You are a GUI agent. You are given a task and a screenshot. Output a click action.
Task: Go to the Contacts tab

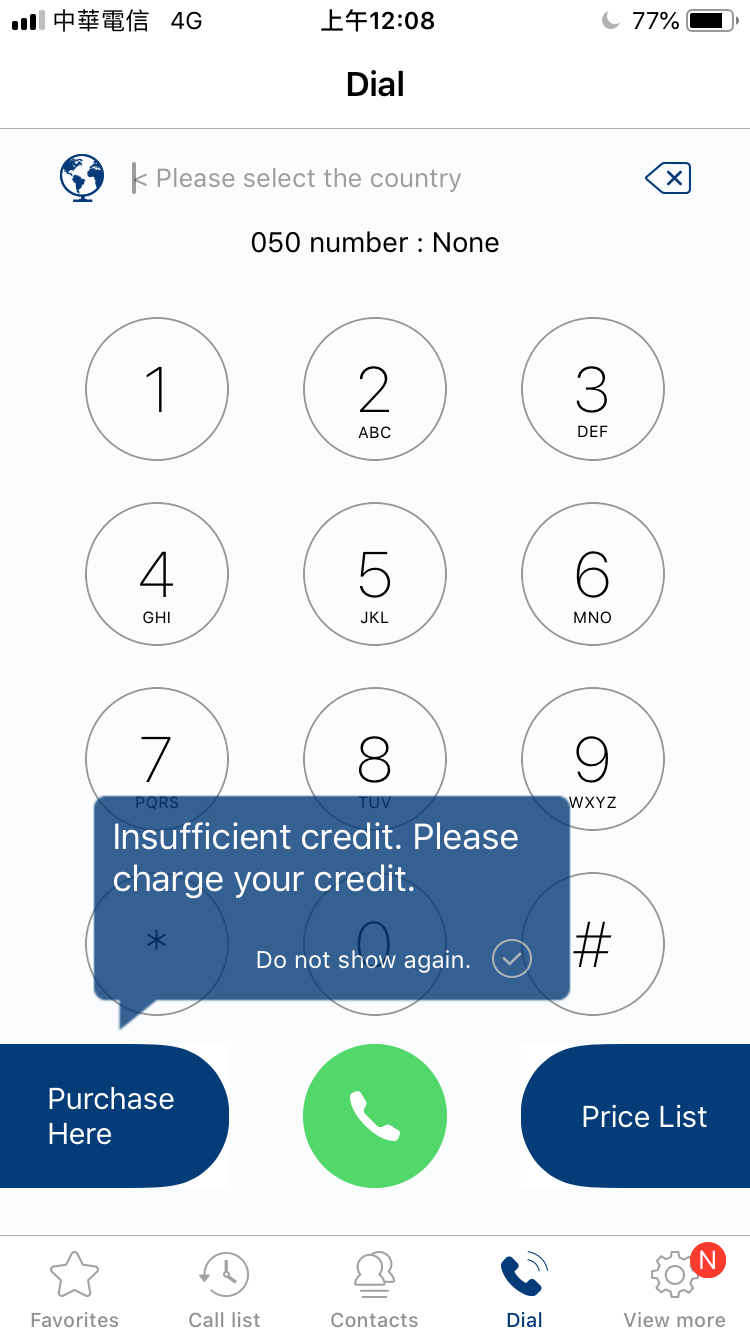point(375,1290)
